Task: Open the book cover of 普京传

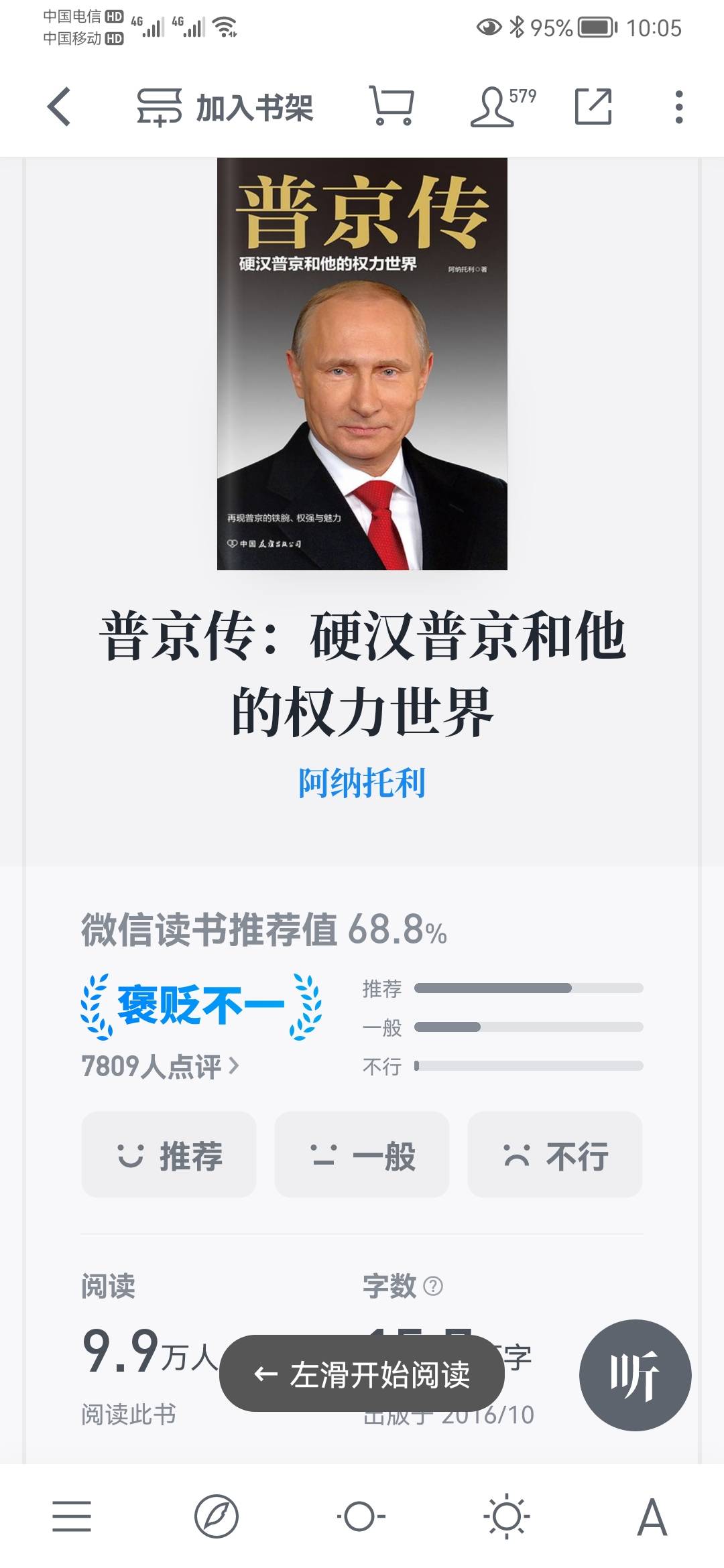Action: (362, 365)
